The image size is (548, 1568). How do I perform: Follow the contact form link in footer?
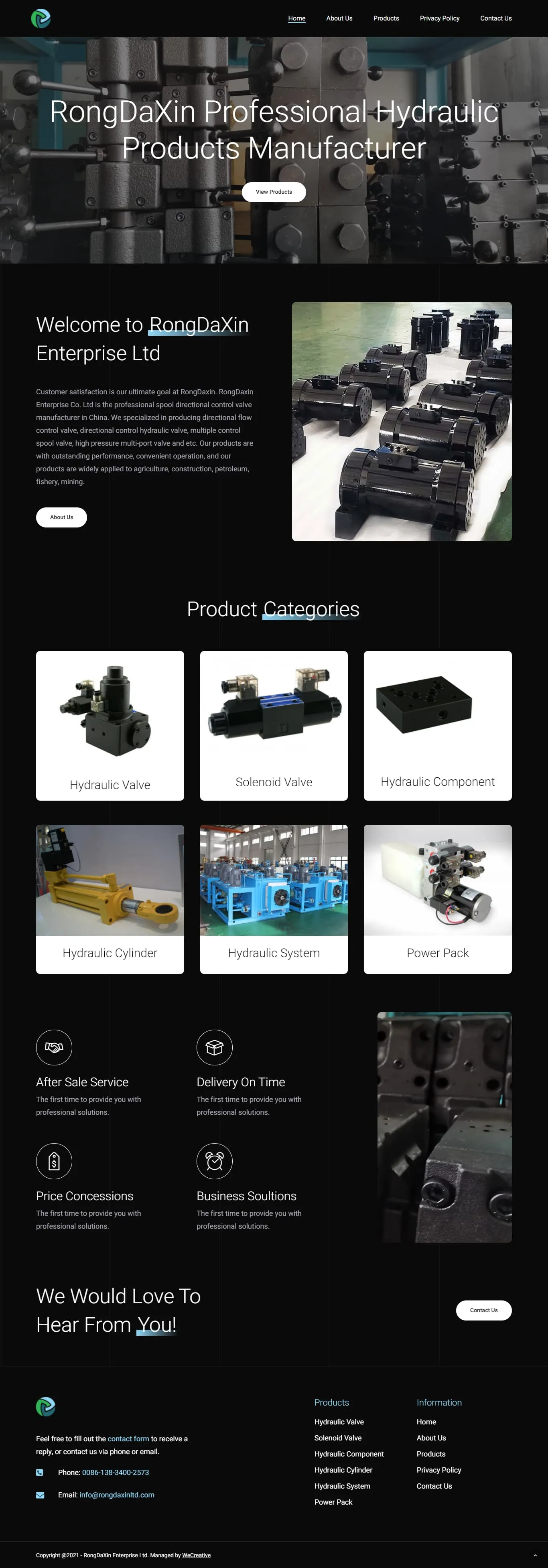tap(128, 1438)
